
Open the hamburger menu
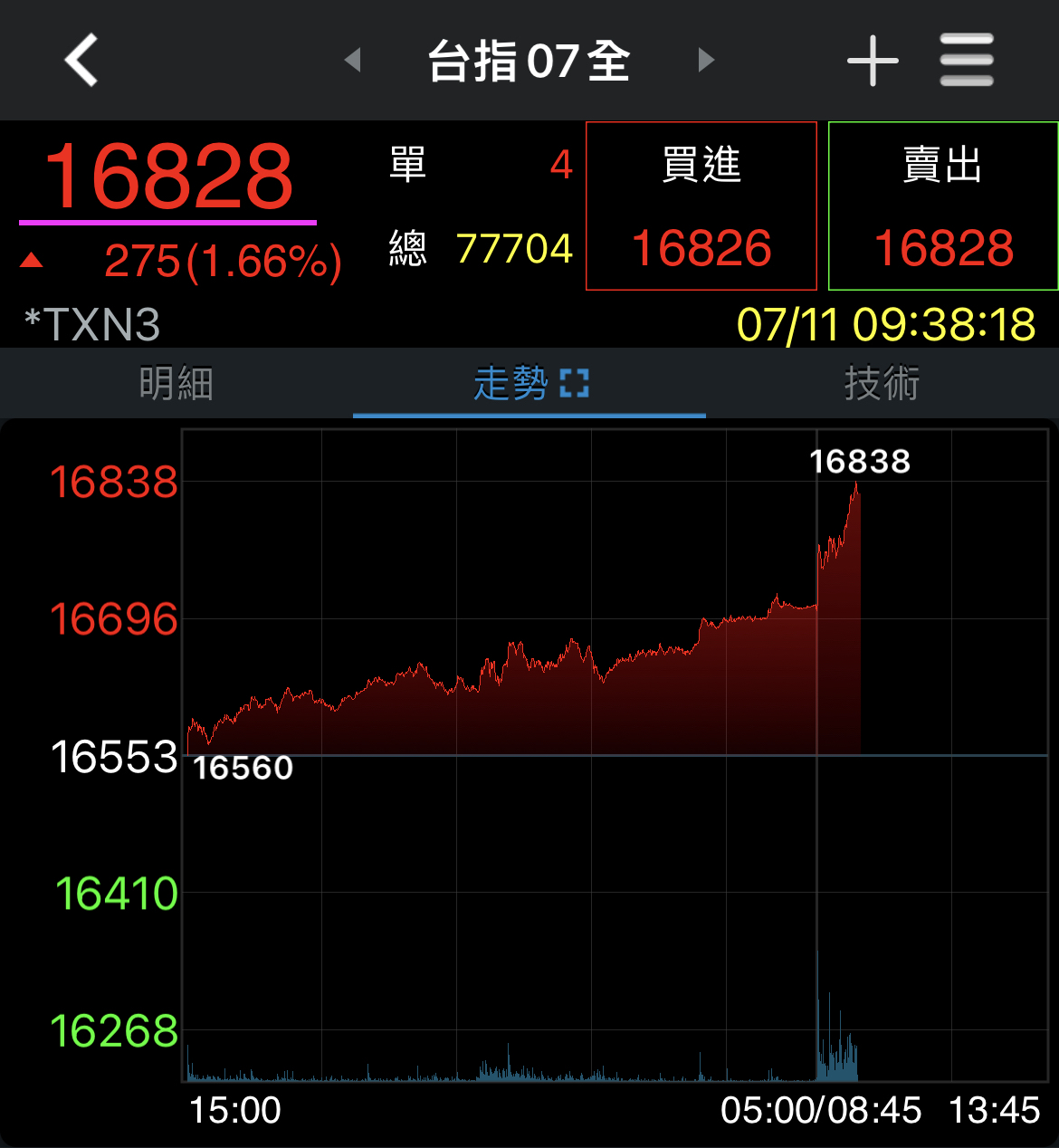click(x=966, y=61)
